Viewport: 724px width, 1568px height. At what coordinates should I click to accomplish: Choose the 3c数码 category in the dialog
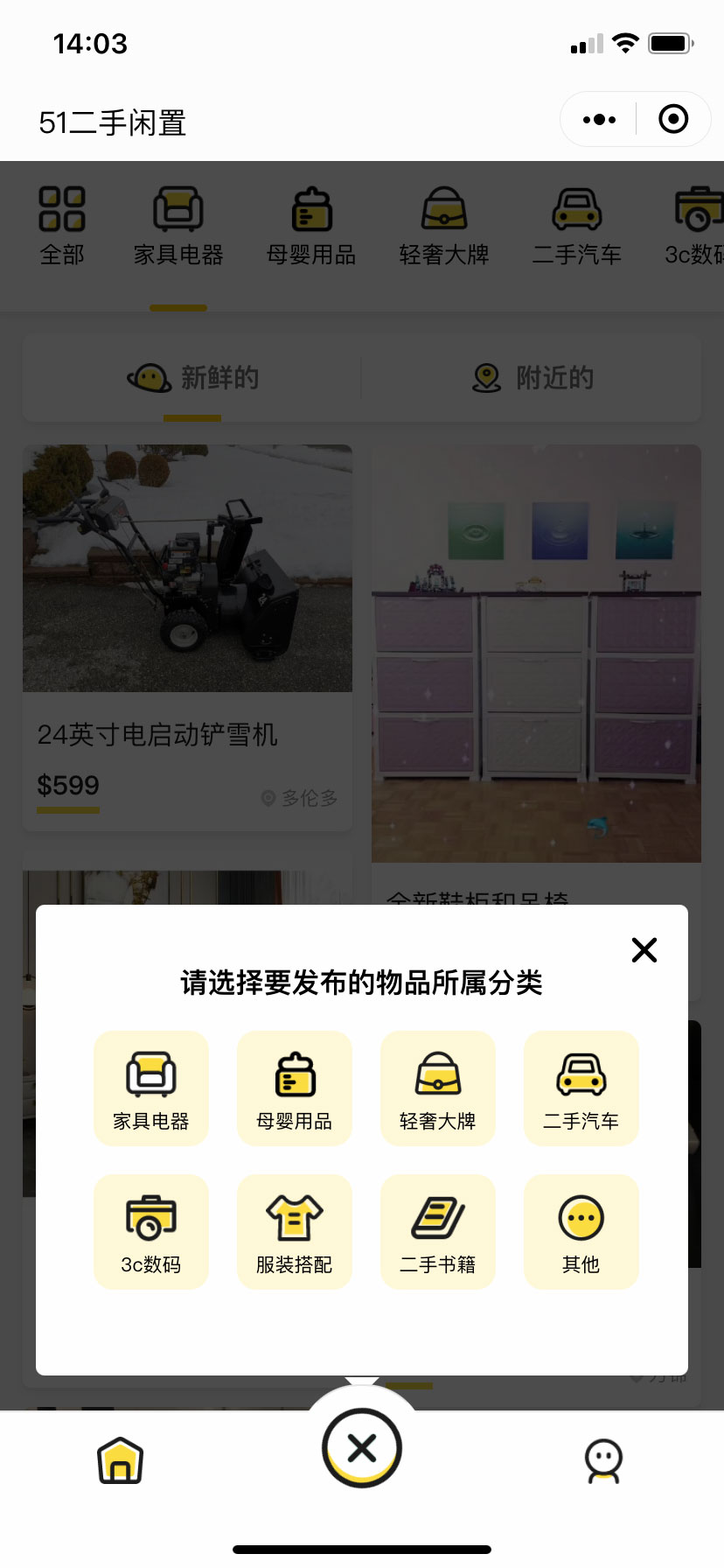coord(151,1231)
